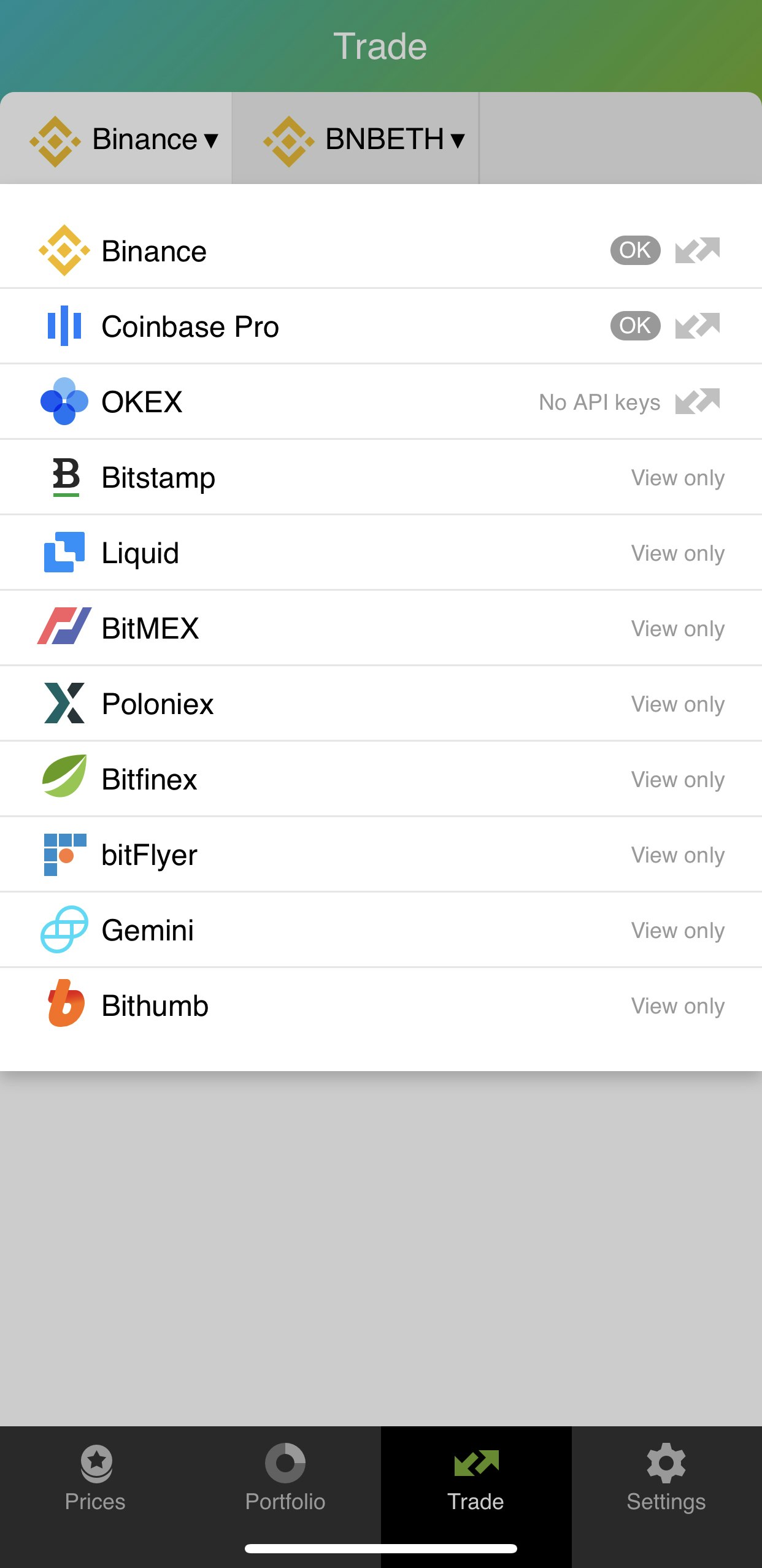
Task: Pick Bithumb from the list
Action: (155, 1005)
